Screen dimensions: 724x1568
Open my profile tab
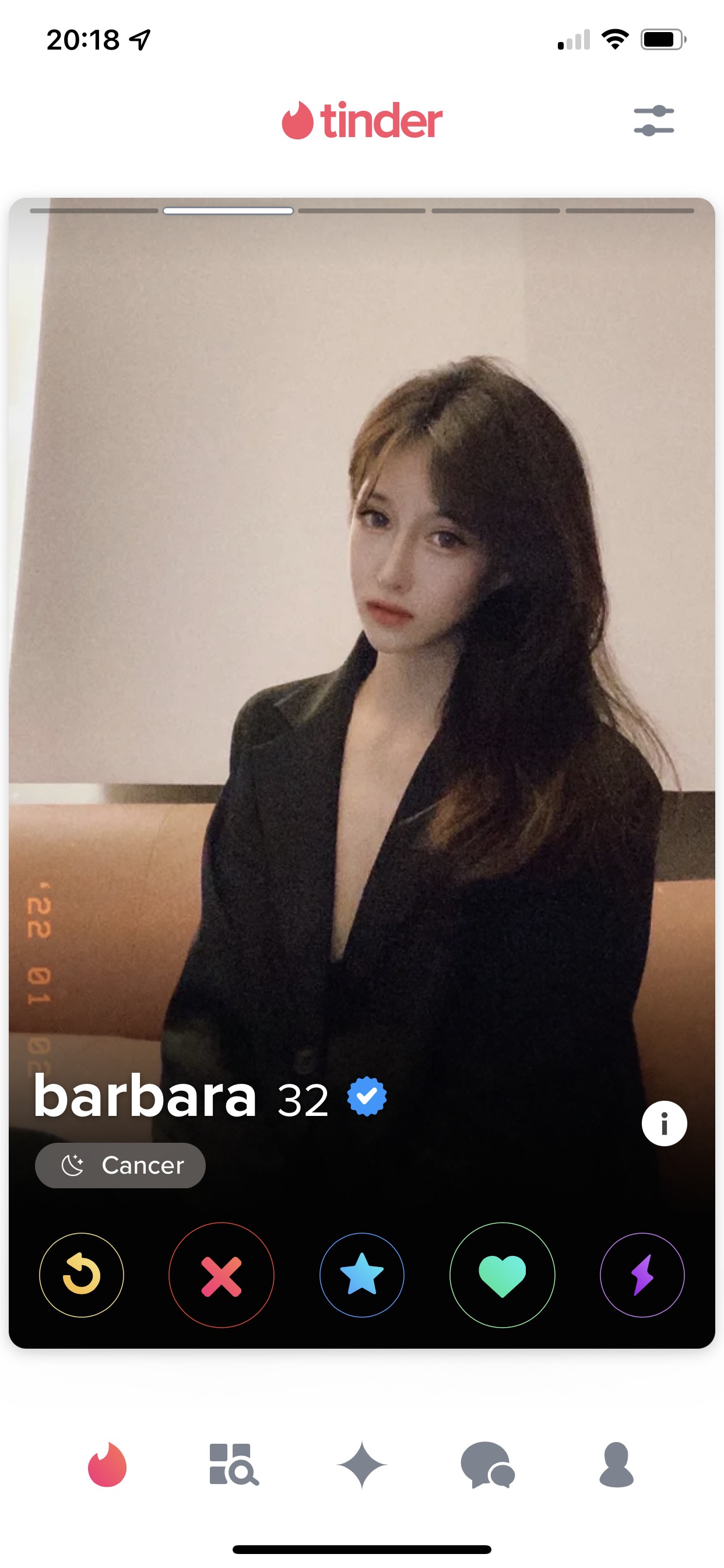(616, 1465)
